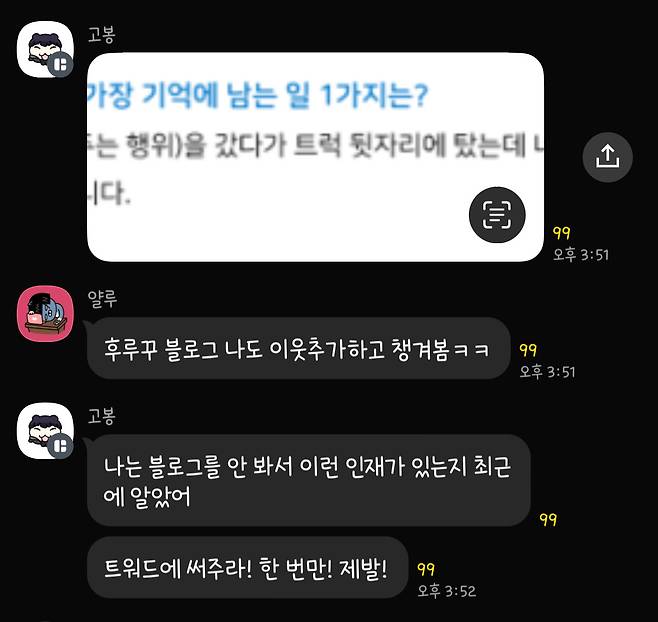
Task: Open 고봉's profile beside the 블로그 message
Action: pyautogui.click(x=45, y=430)
